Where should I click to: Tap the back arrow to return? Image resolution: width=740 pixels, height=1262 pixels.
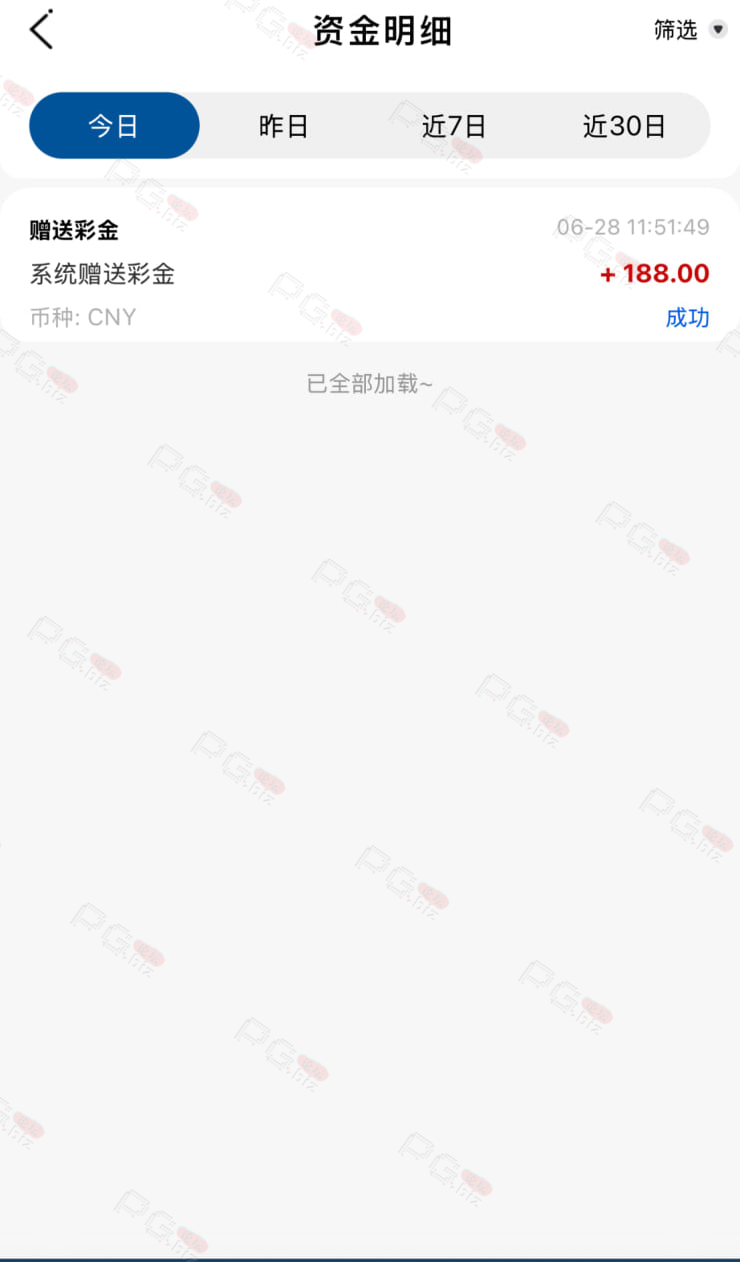tap(40, 29)
